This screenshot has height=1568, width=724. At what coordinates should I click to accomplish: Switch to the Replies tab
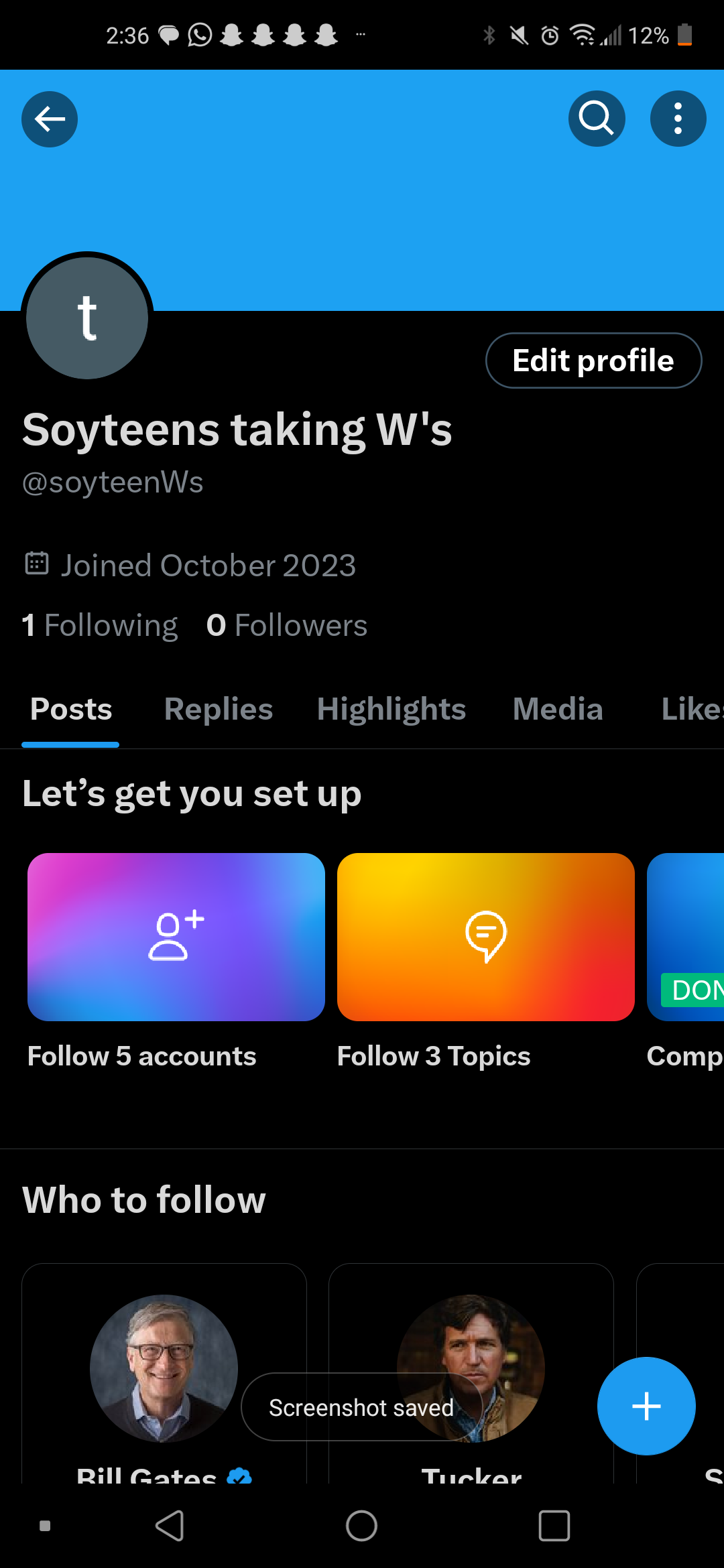pyautogui.click(x=219, y=709)
